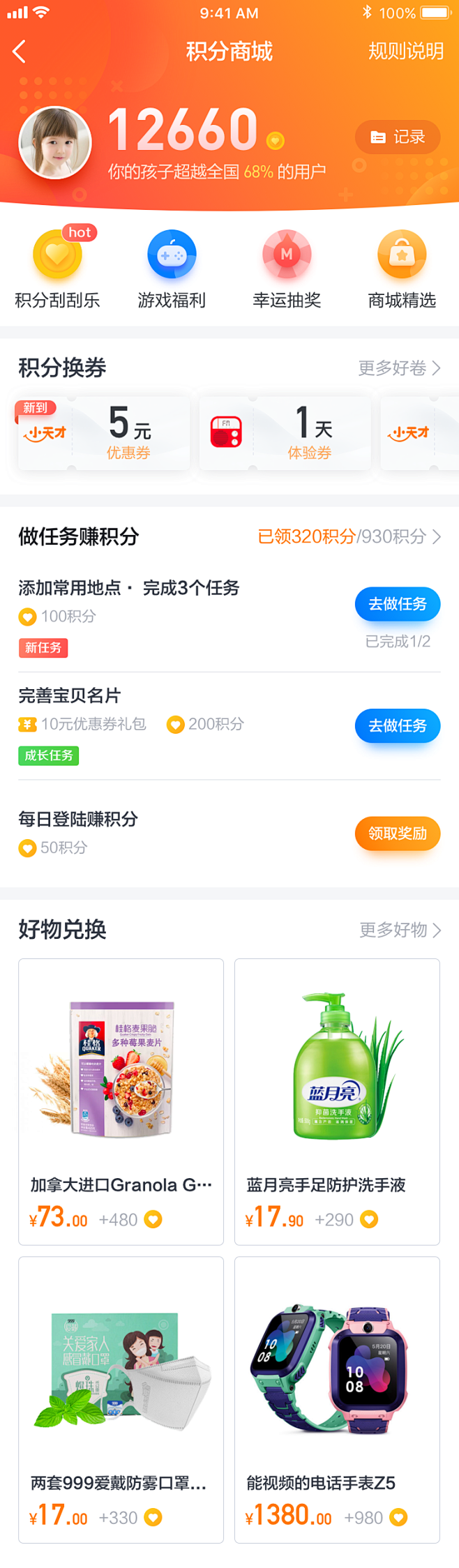Go back using the top-left arrow
This screenshot has height=1568, width=459.
coord(20,52)
